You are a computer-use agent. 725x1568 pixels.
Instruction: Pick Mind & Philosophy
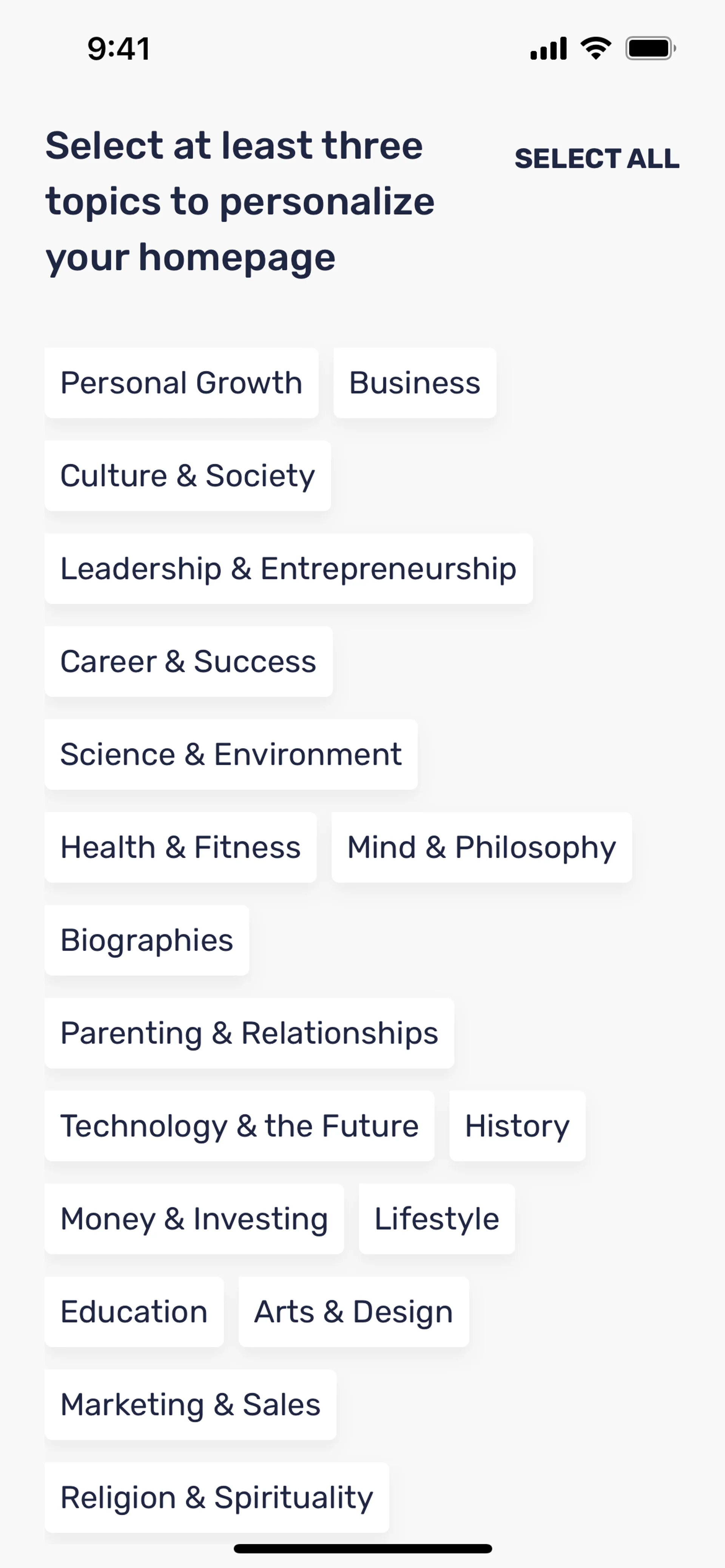(x=481, y=847)
